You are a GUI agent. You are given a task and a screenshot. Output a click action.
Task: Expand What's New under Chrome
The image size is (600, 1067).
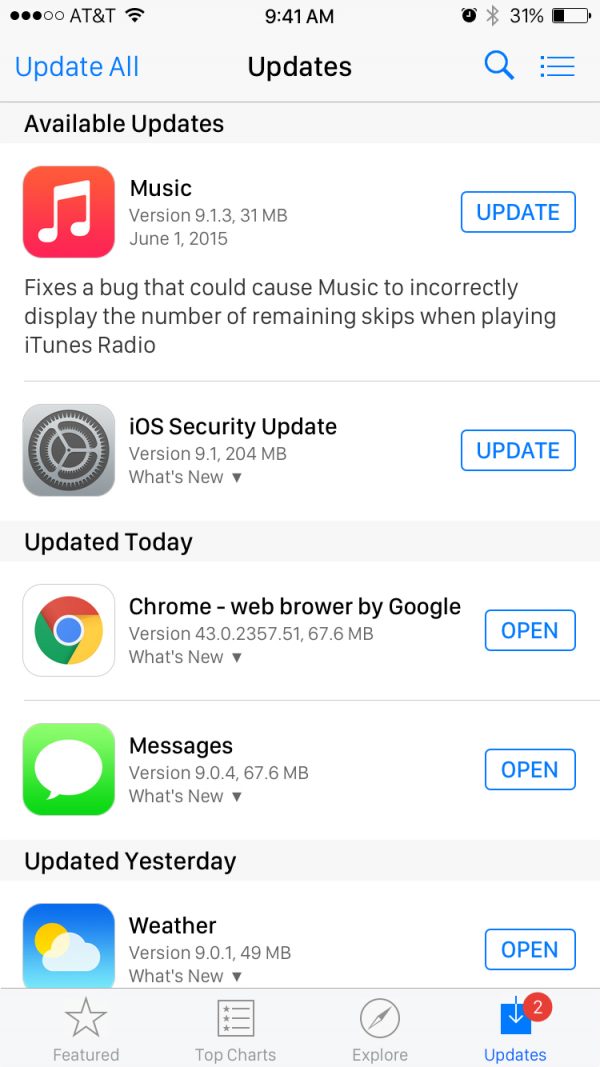(186, 657)
